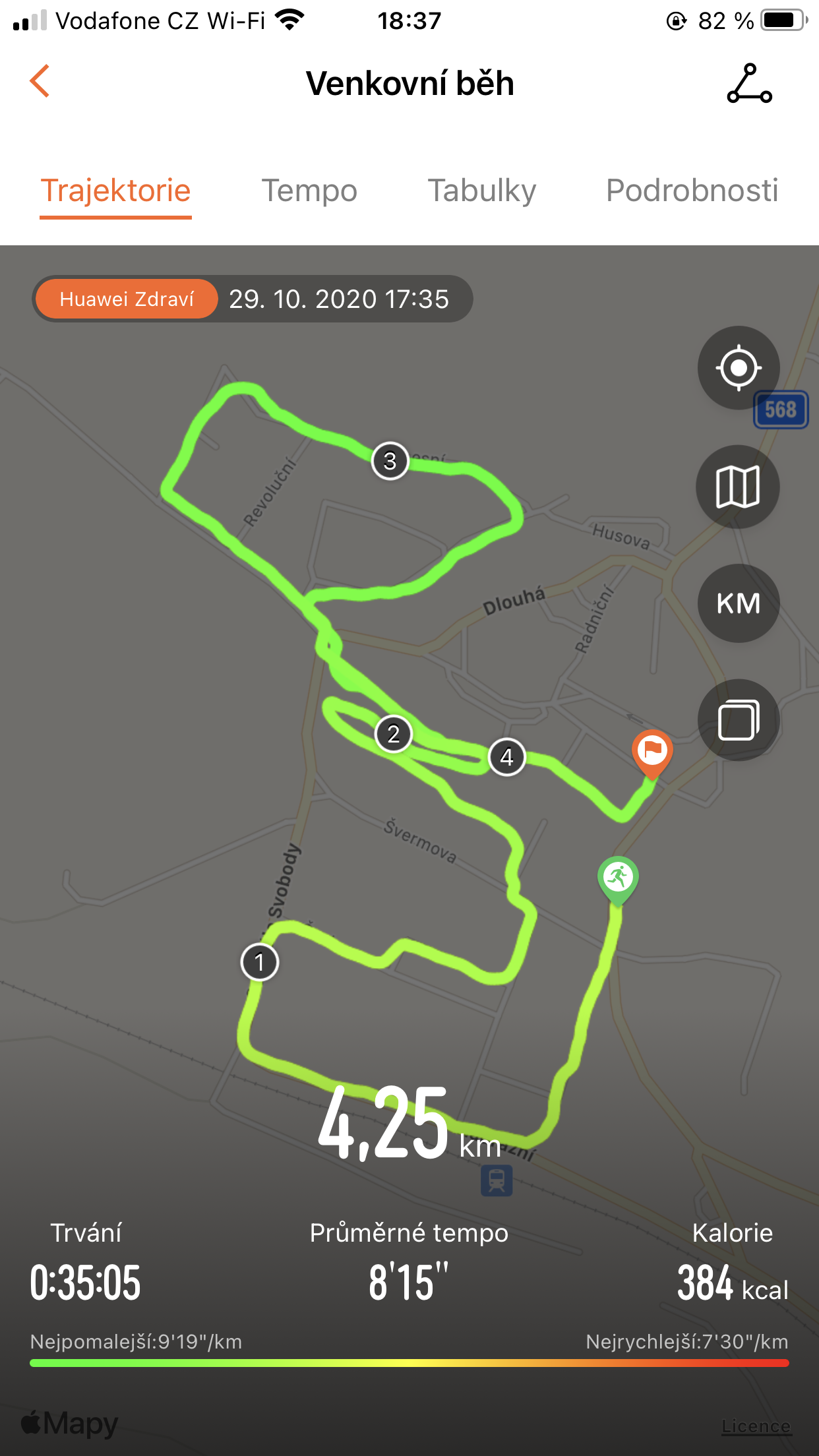Change map type with the map button
This screenshot has width=819, height=1456.
click(738, 487)
